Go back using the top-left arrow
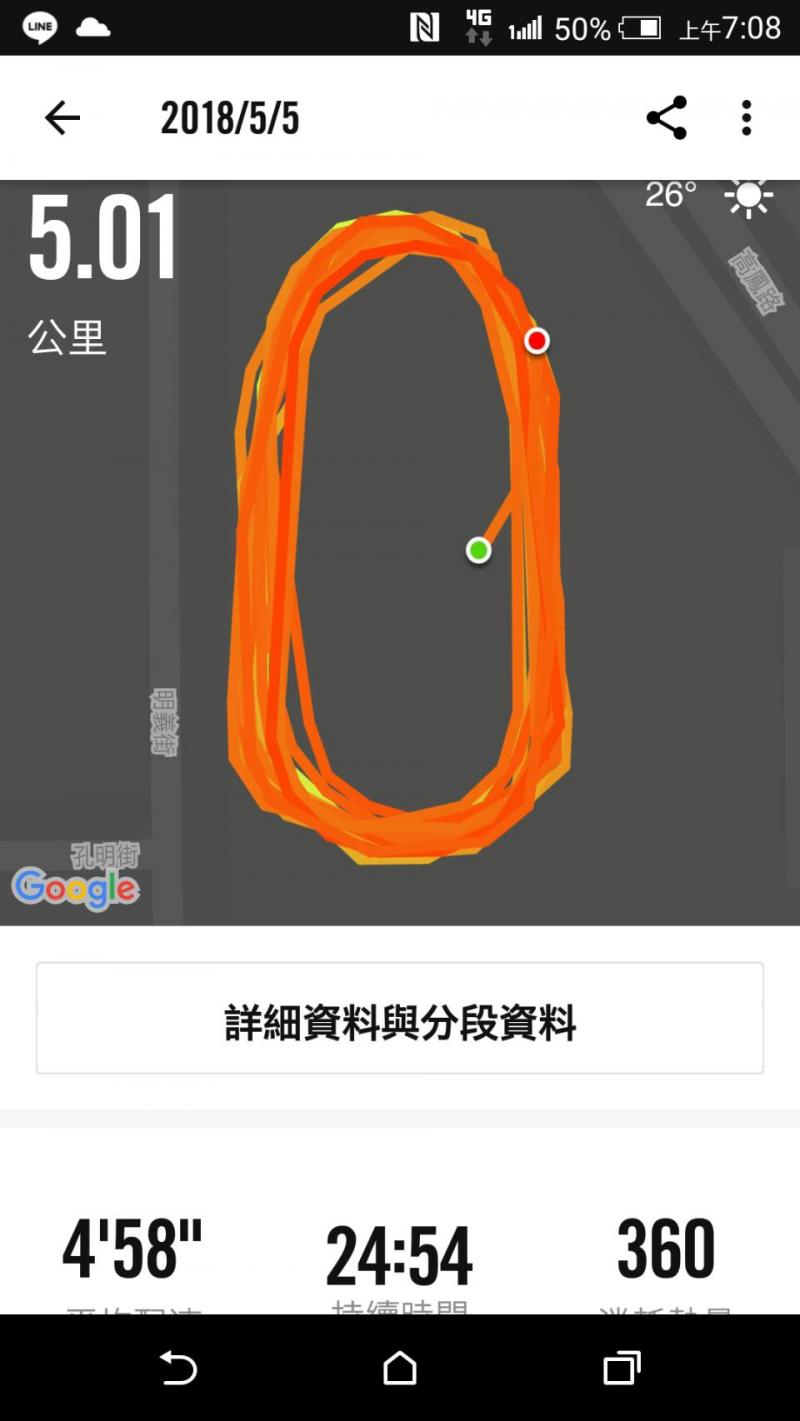Image resolution: width=800 pixels, height=1421 pixels. coord(62,119)
